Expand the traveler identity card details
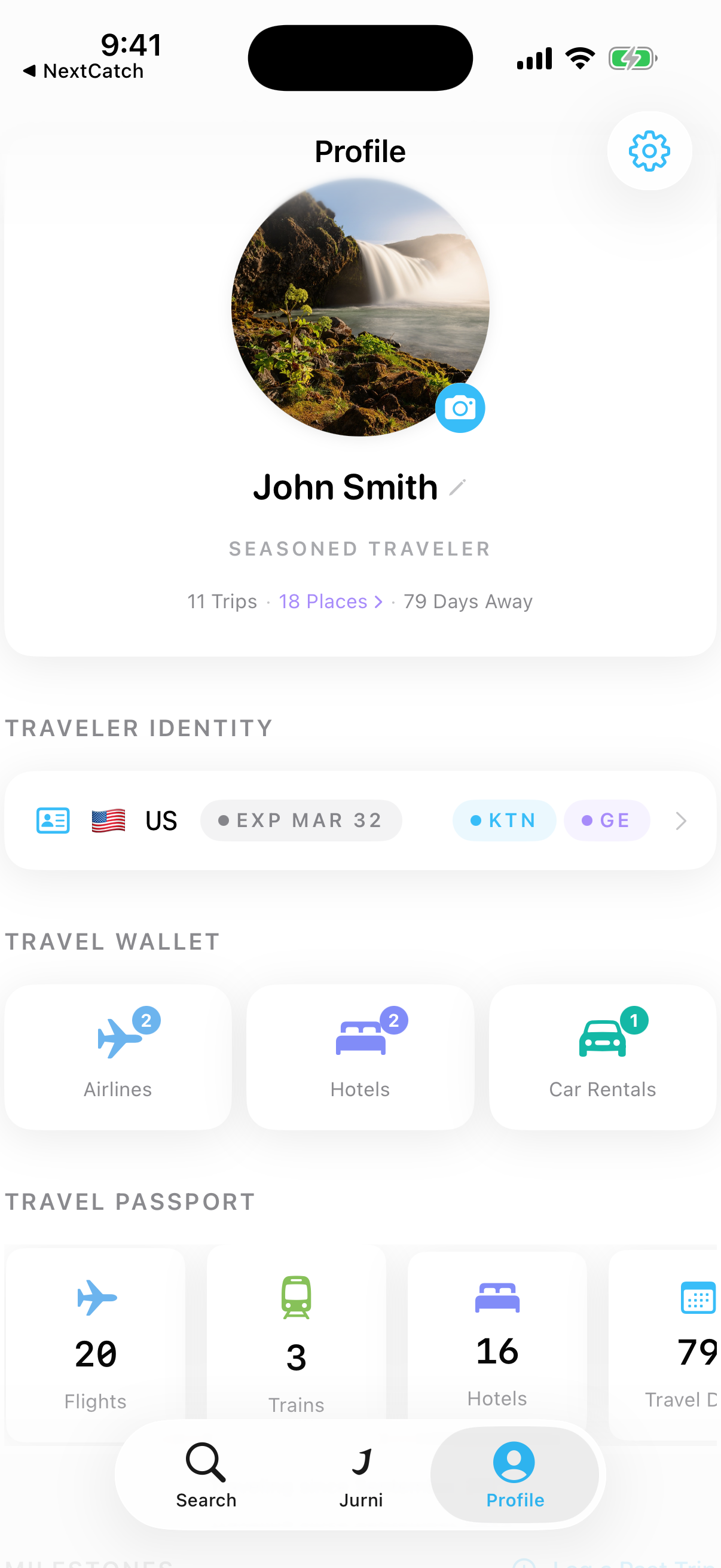Viewport: 721px width, 1568px height. pos(680,820)
